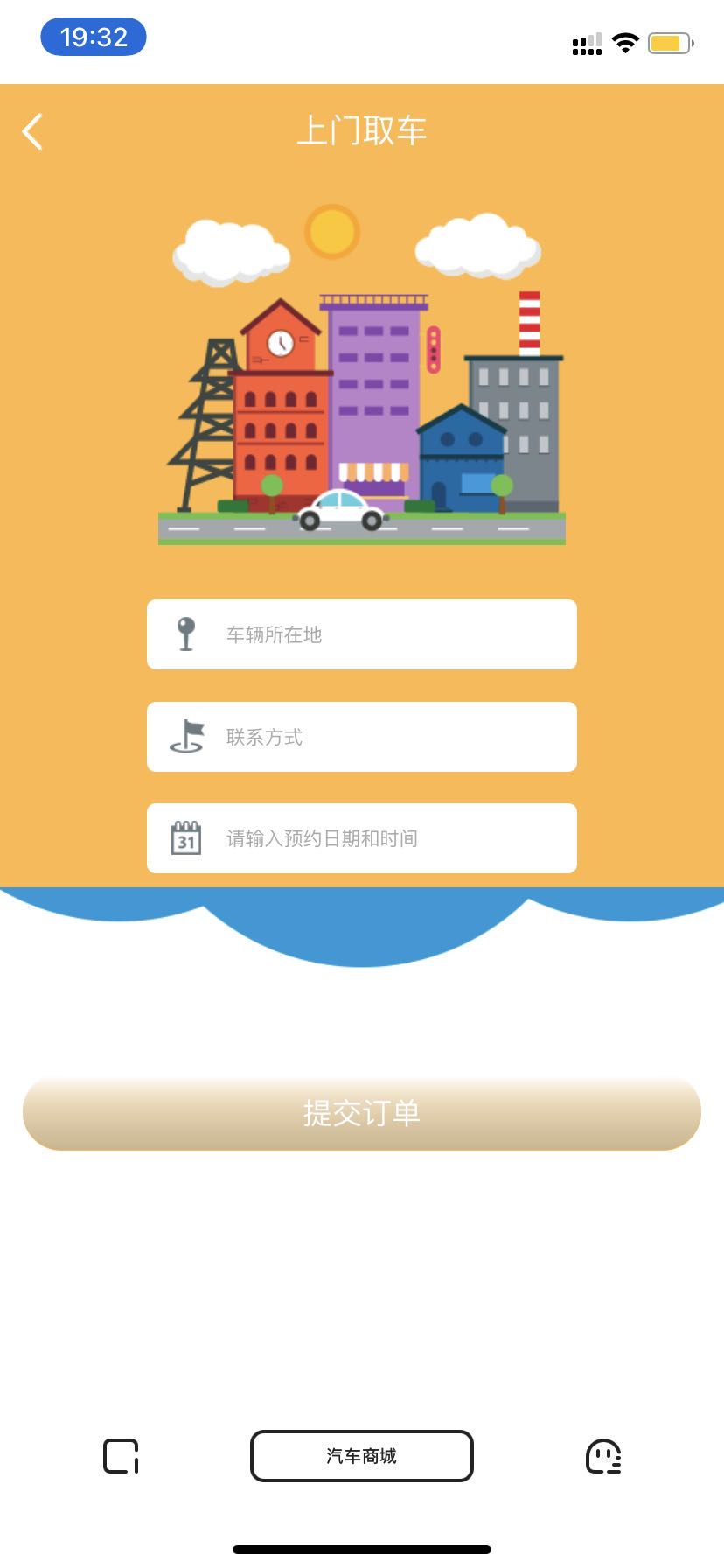
Task: Open 汽车商城 button
Action: pos(362,1456)
